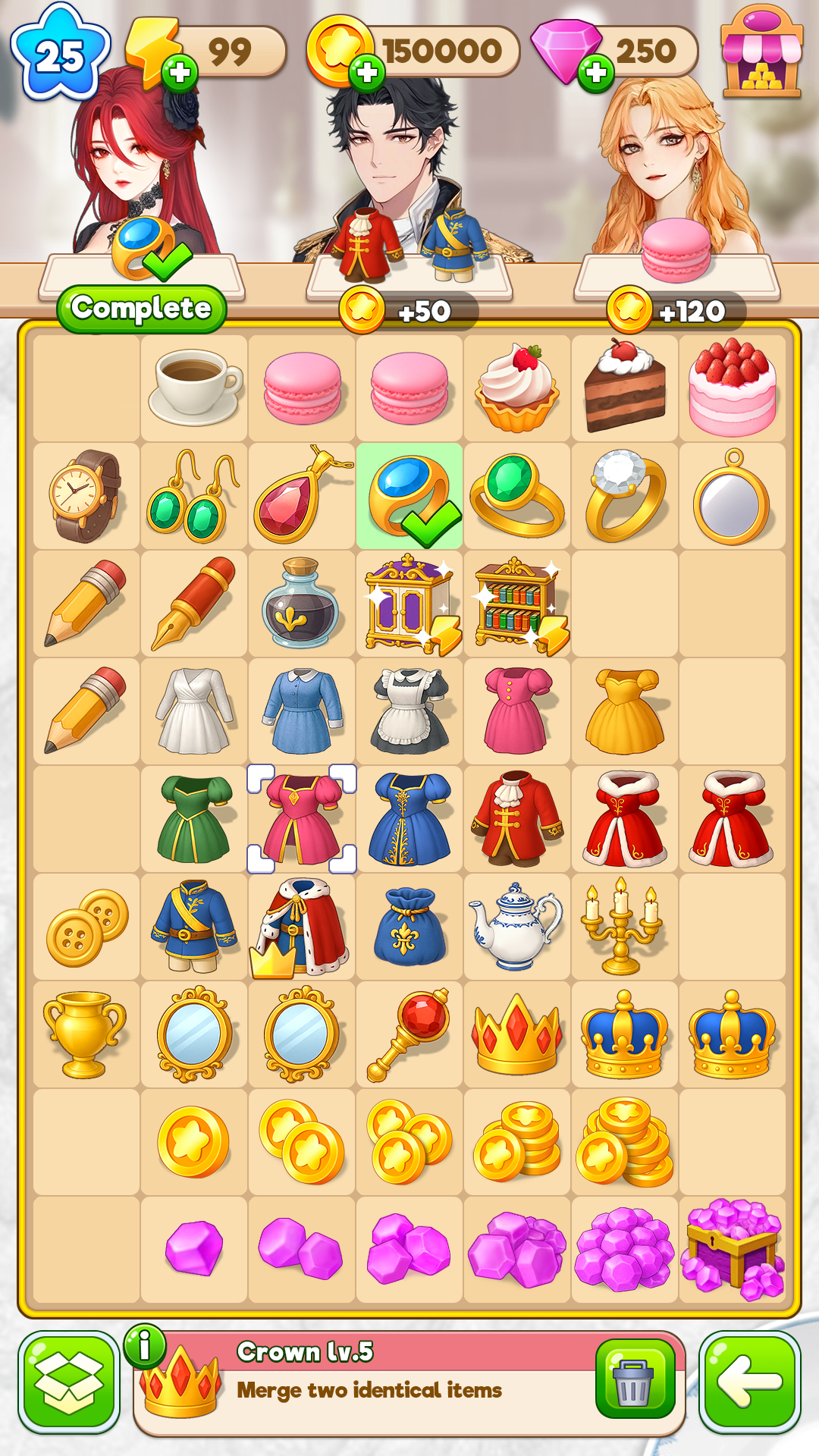Viewport: 819px width, 1456px height.
Task: Select the pink gem treasure chest
Action: [733, 1250]
